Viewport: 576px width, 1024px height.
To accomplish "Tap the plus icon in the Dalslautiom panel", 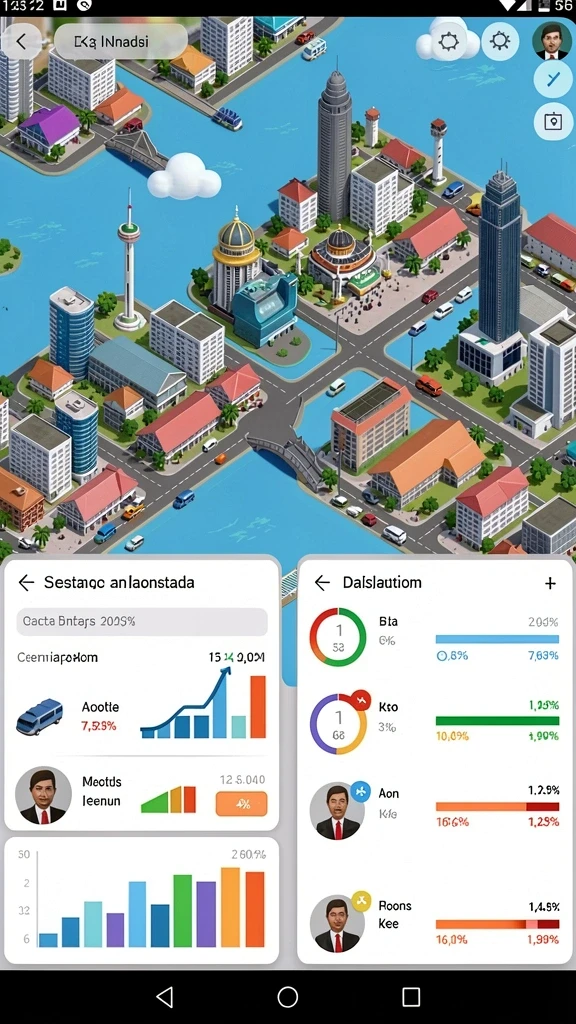I will [x=551, y=583].
